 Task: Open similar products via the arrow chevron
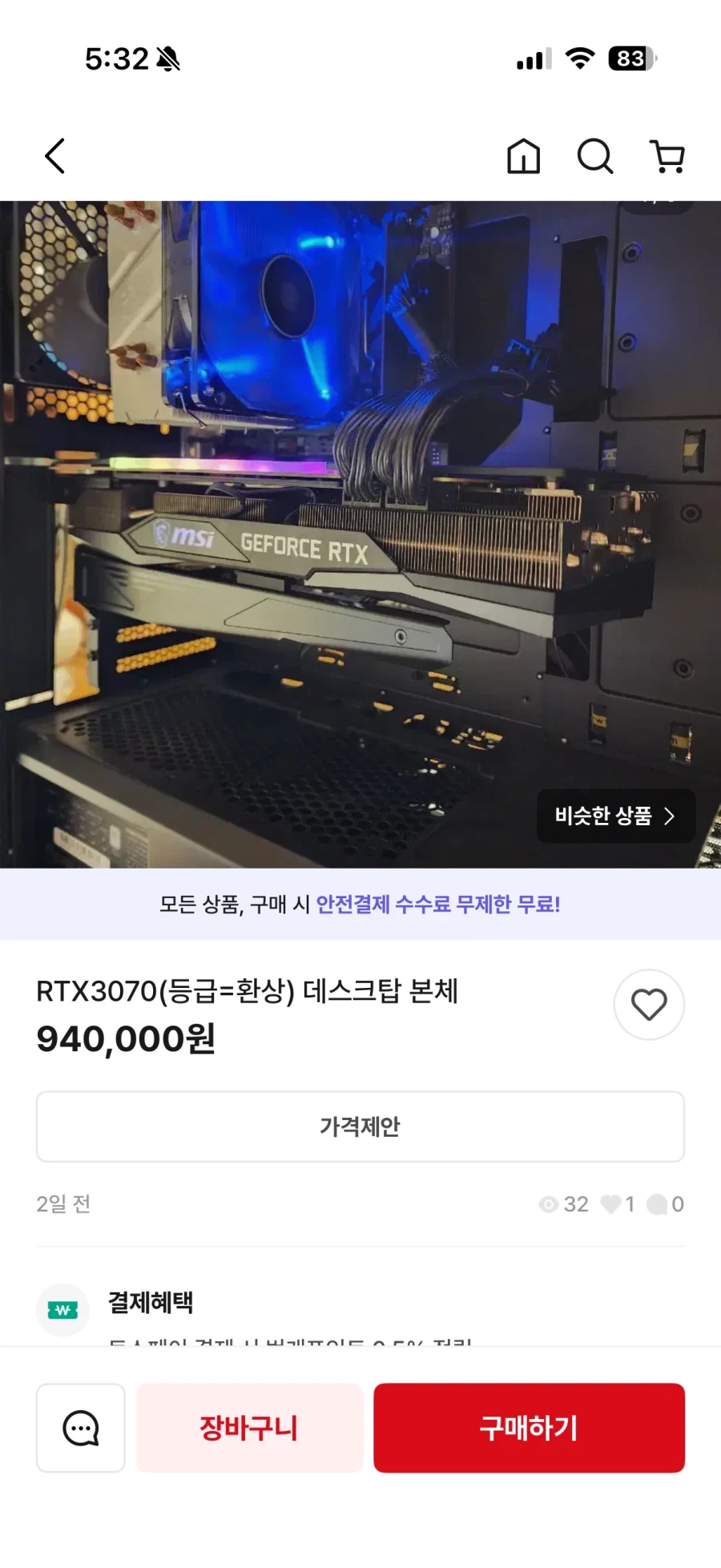click(x=671, y=816)
